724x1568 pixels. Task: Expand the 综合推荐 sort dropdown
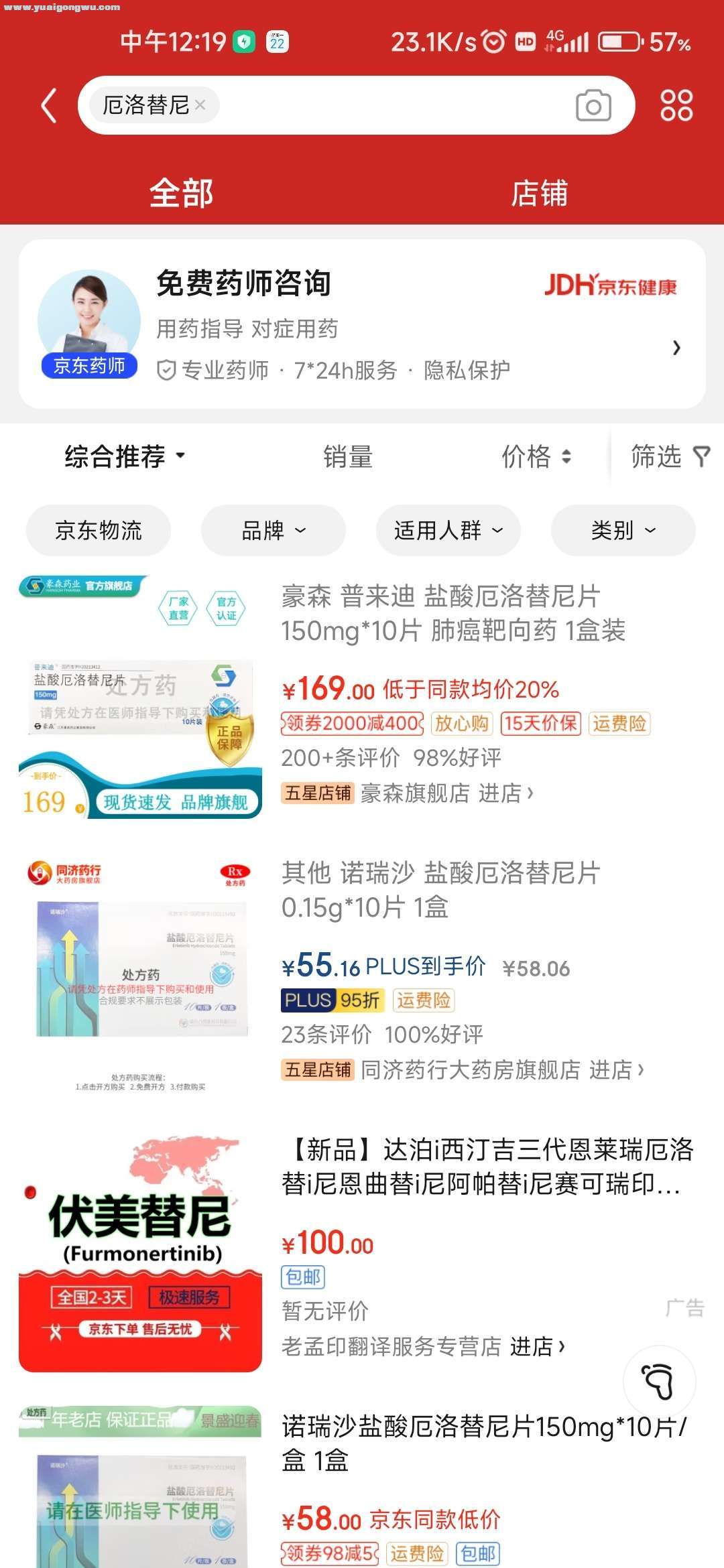tap(125, 457)
